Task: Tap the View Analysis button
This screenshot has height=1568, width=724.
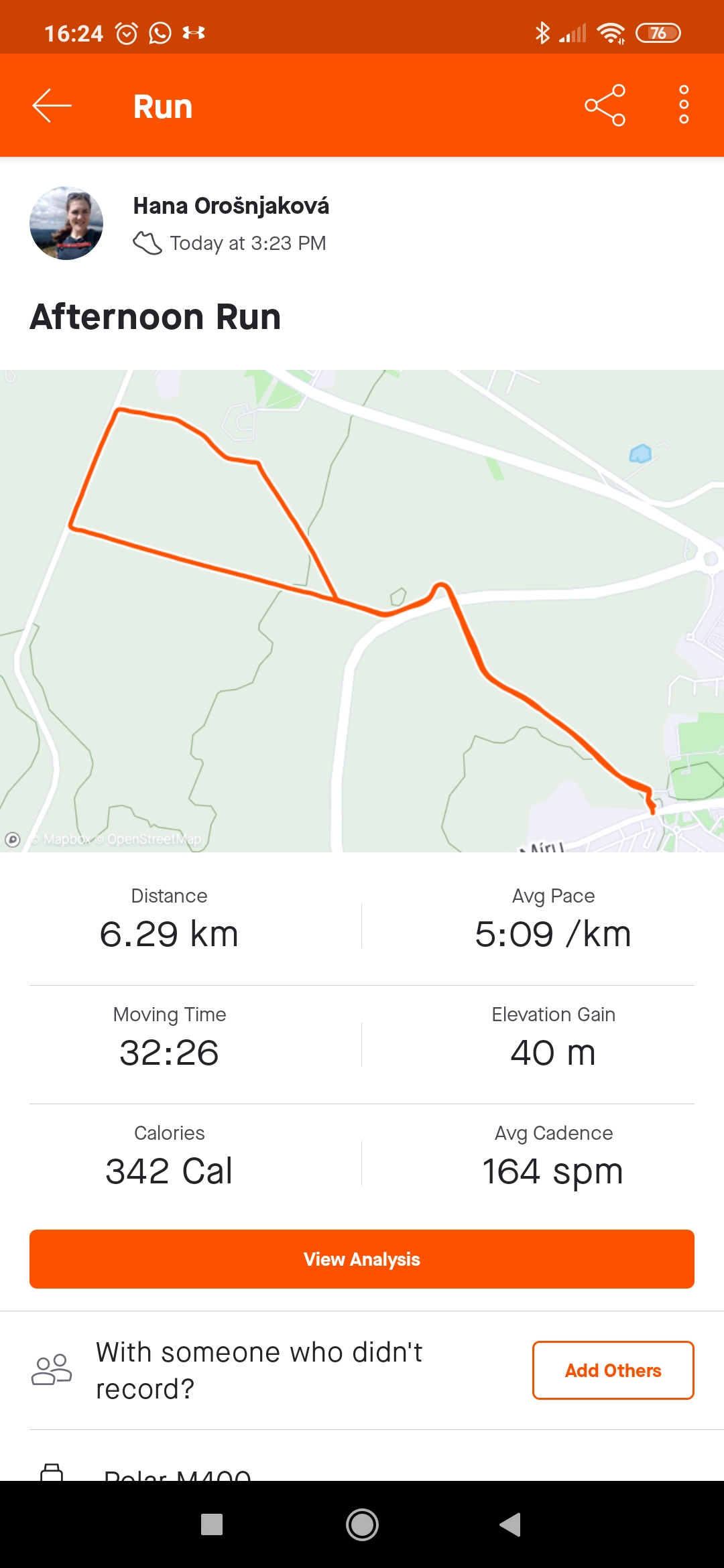Action: point(362,1258)
